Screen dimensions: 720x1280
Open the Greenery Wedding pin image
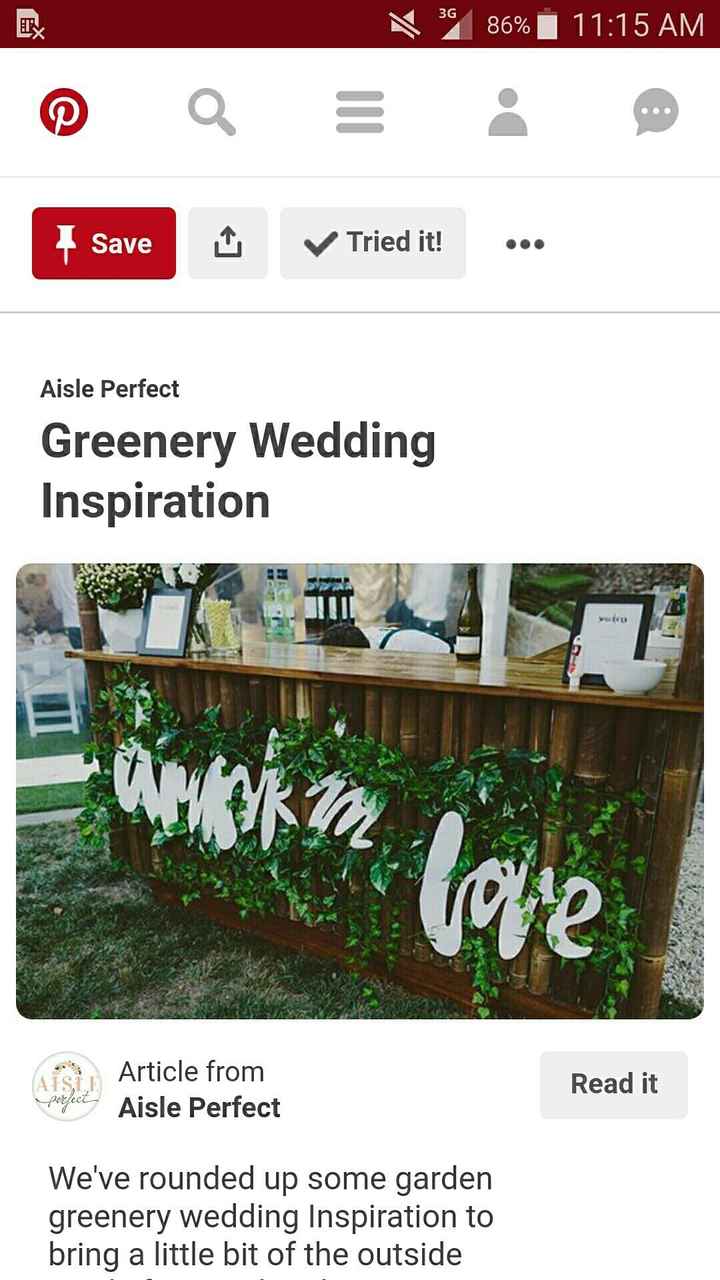[x=360, y=790]
